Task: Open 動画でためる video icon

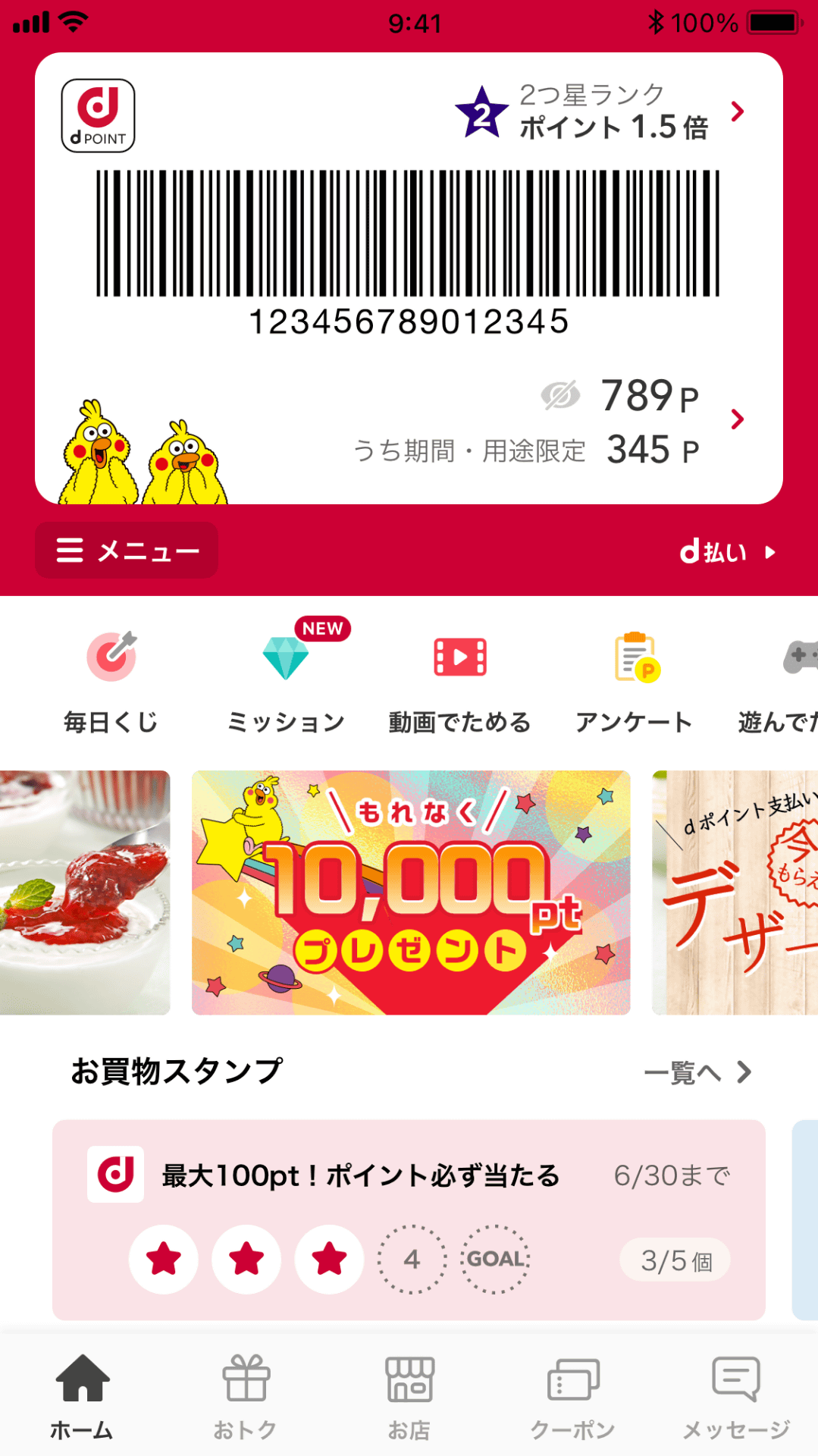Action: pos(460,657)
